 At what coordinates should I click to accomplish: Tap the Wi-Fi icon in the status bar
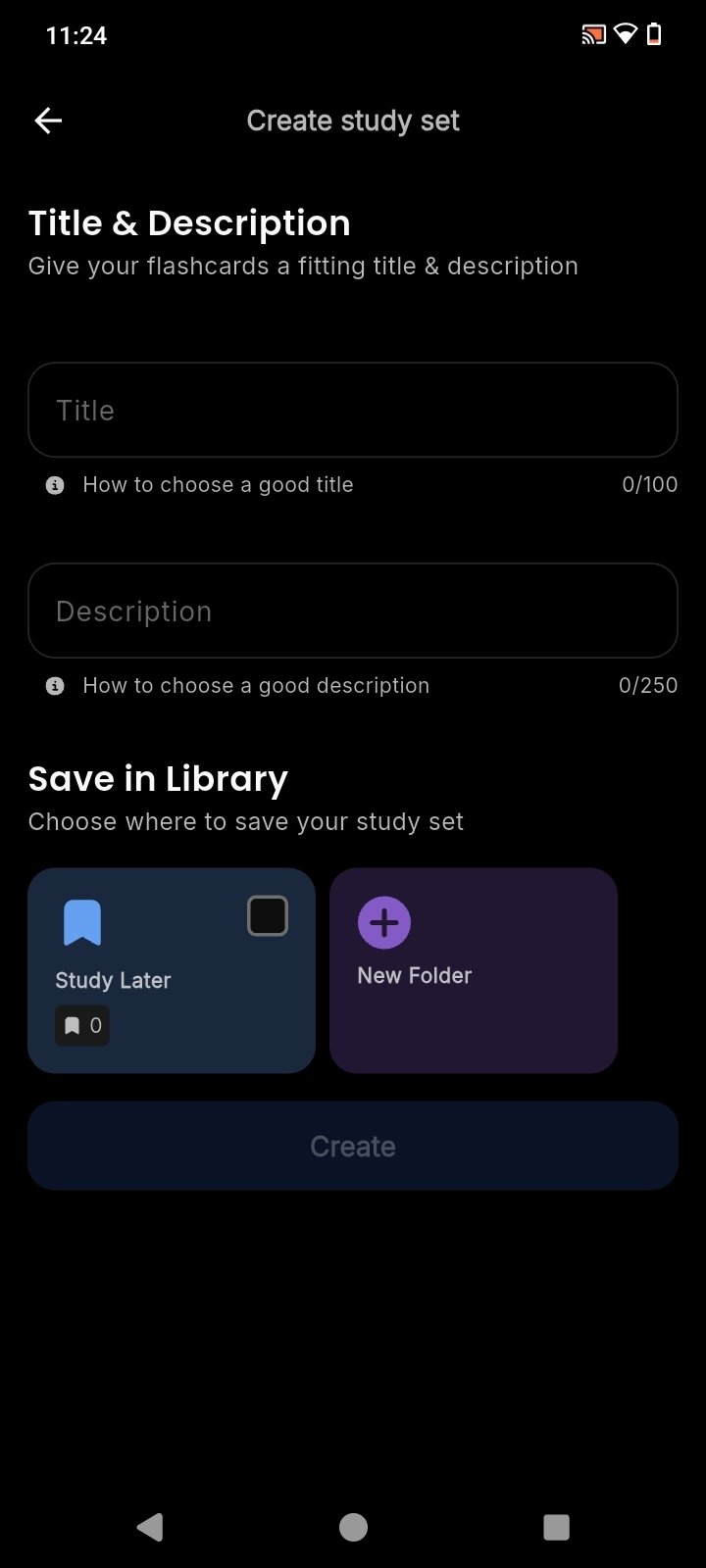pos(627,33)
